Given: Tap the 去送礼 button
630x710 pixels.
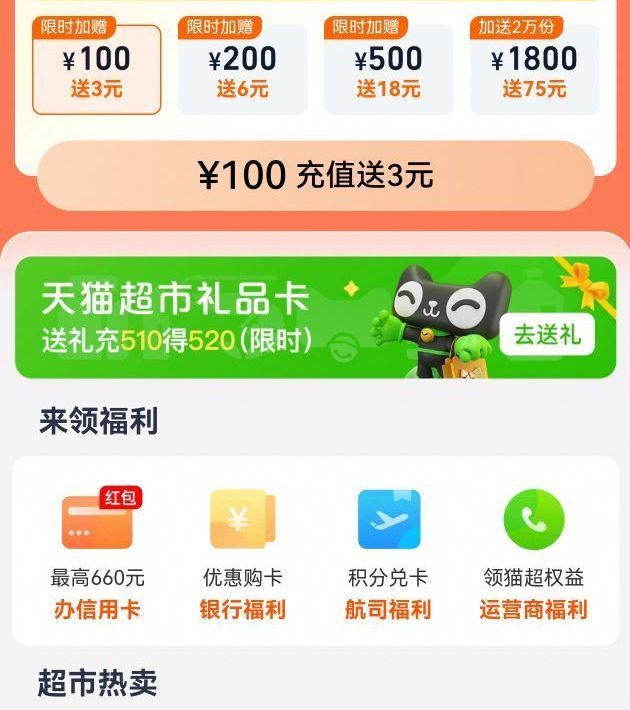Looking at the screenshot, I should click(547, 335).
